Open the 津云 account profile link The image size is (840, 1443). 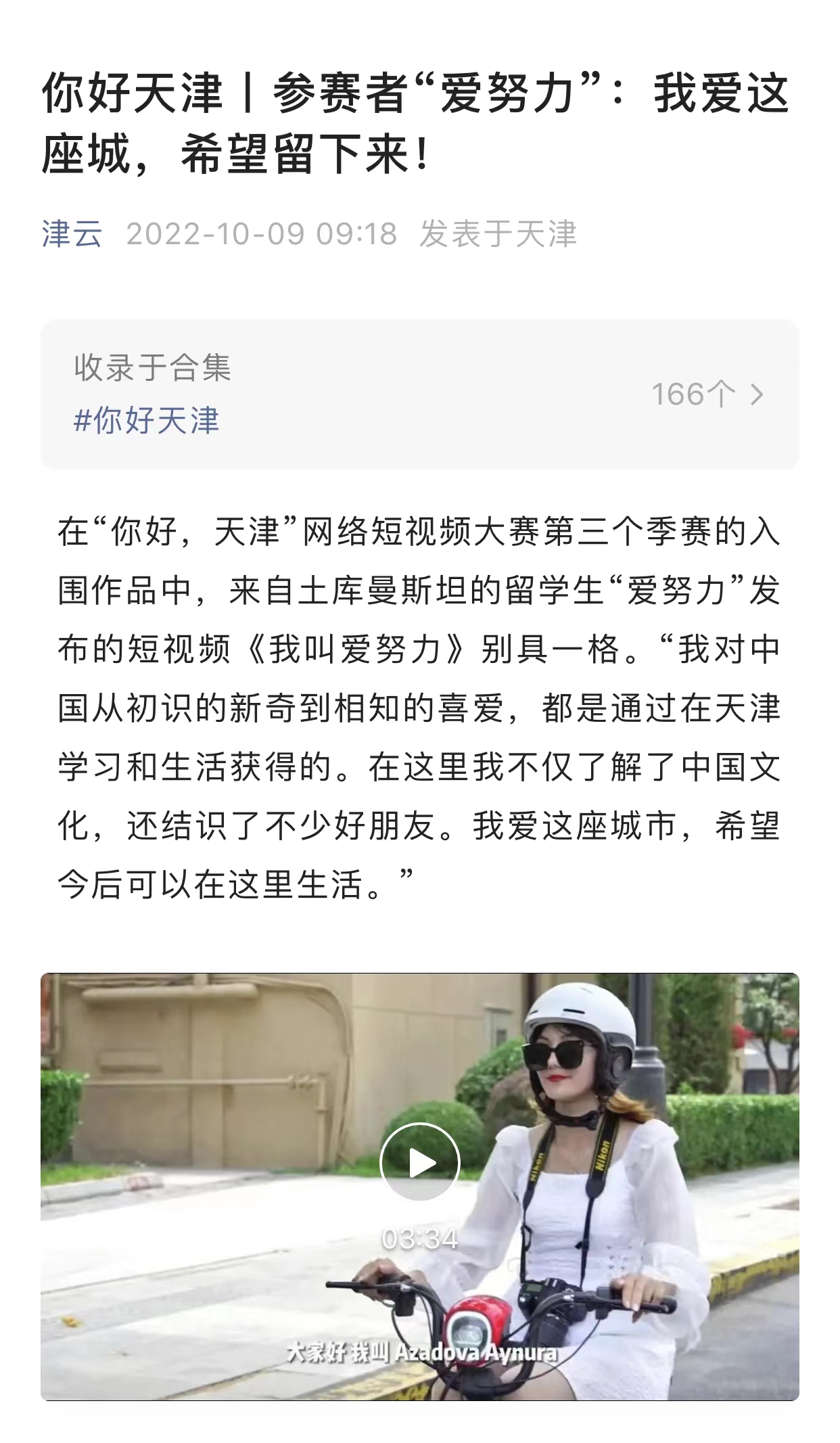tap(72, 234)
